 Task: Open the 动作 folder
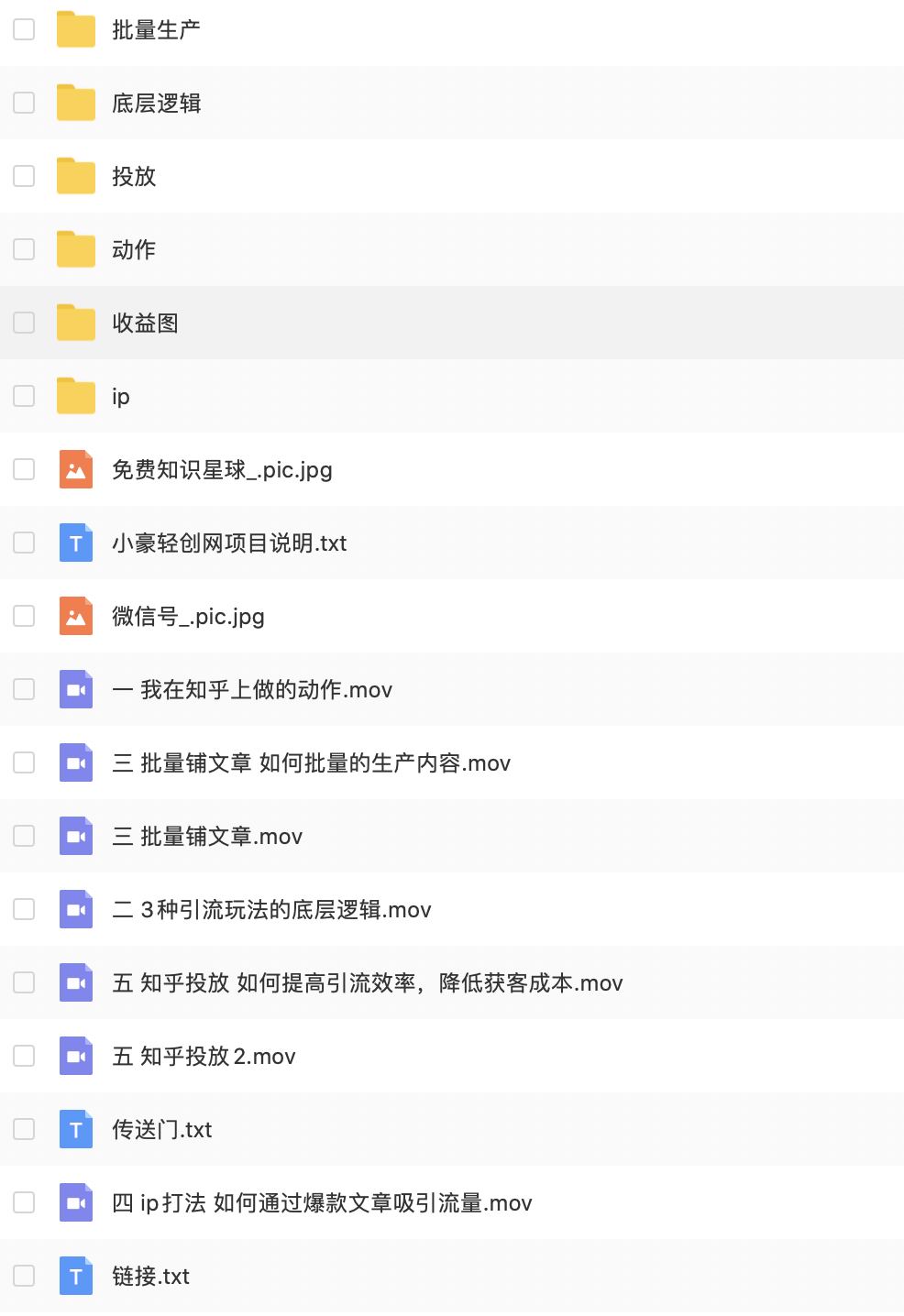click(134, 250)
